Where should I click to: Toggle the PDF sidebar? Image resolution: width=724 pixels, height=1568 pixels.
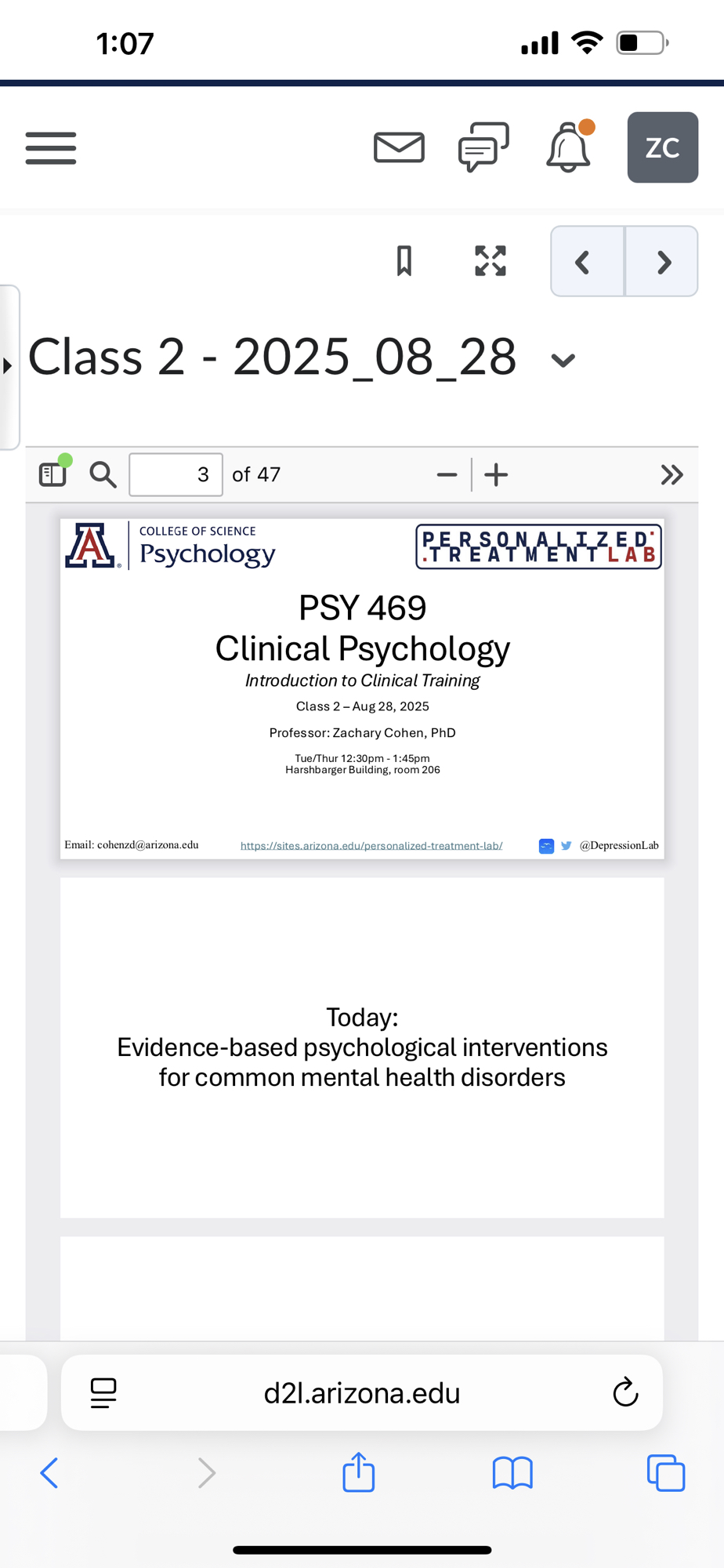pyautogui.click(x=53, y=474)
